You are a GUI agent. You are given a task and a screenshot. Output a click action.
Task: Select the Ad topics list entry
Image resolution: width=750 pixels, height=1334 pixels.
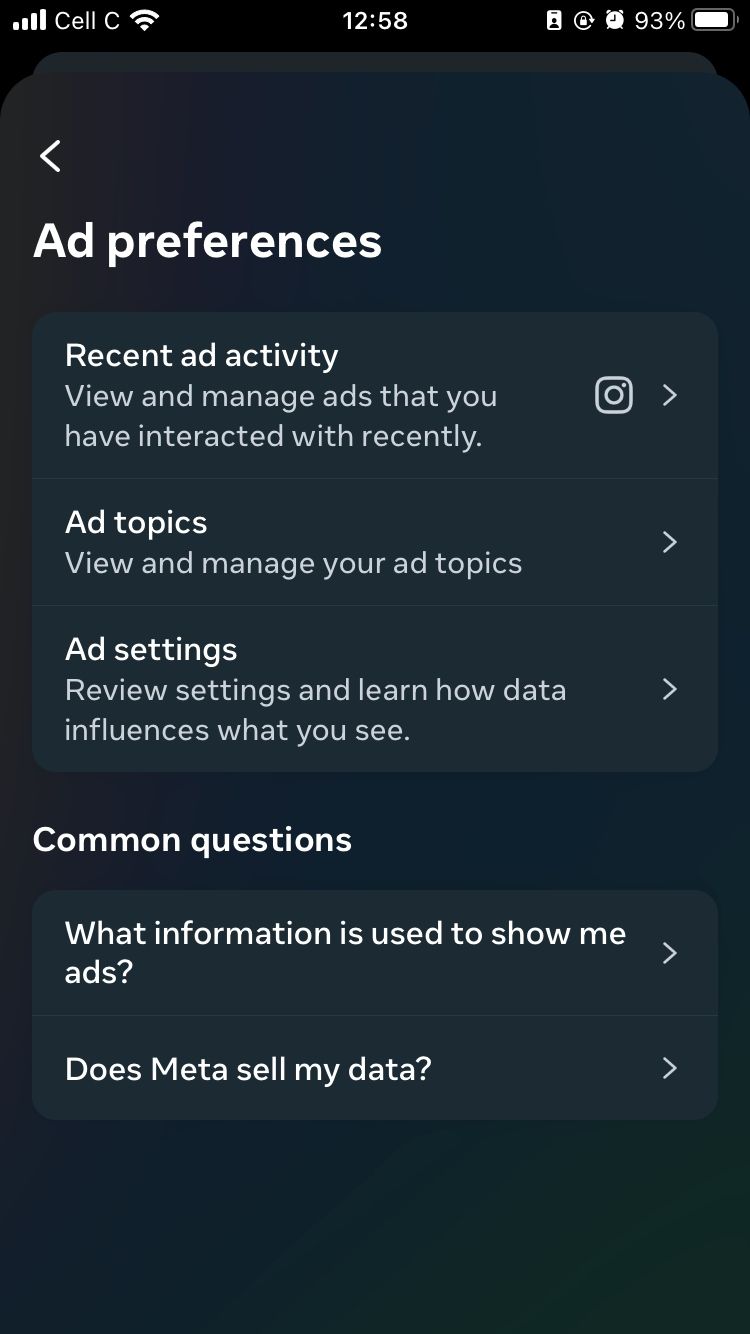(300, 542)
